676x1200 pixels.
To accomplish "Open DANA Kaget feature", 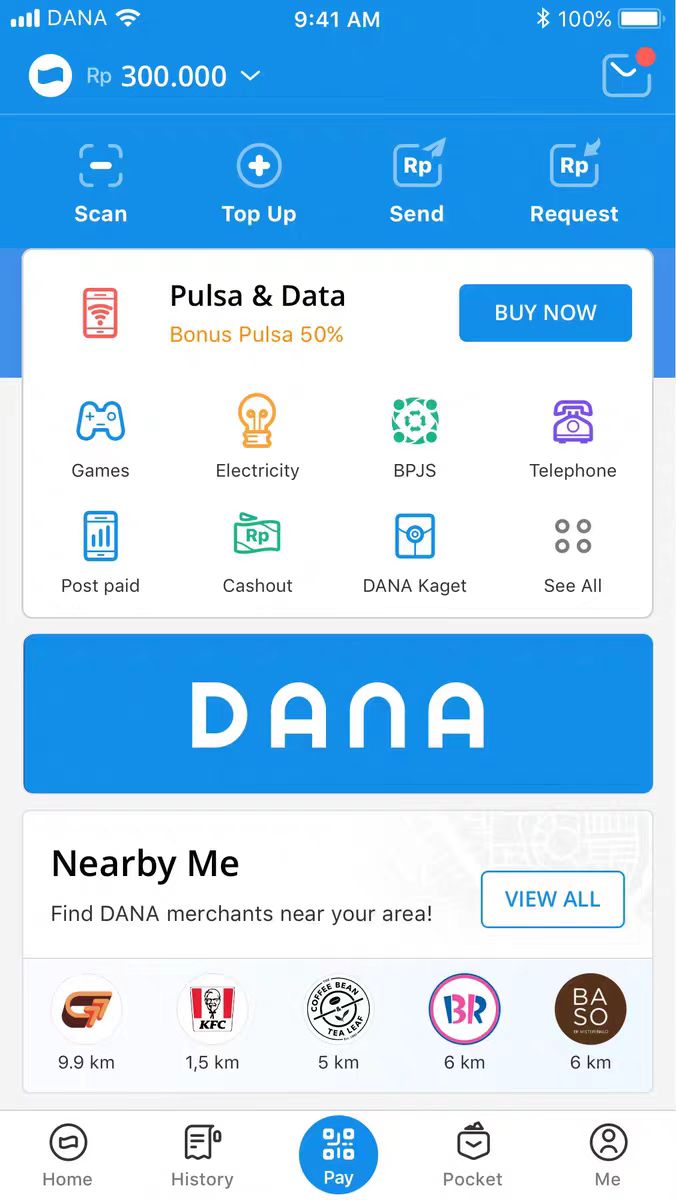I will [415, 552].
